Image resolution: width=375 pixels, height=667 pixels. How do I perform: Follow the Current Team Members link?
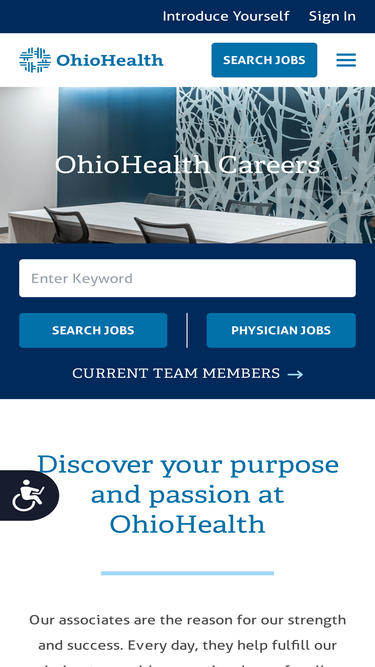[188, 373]
